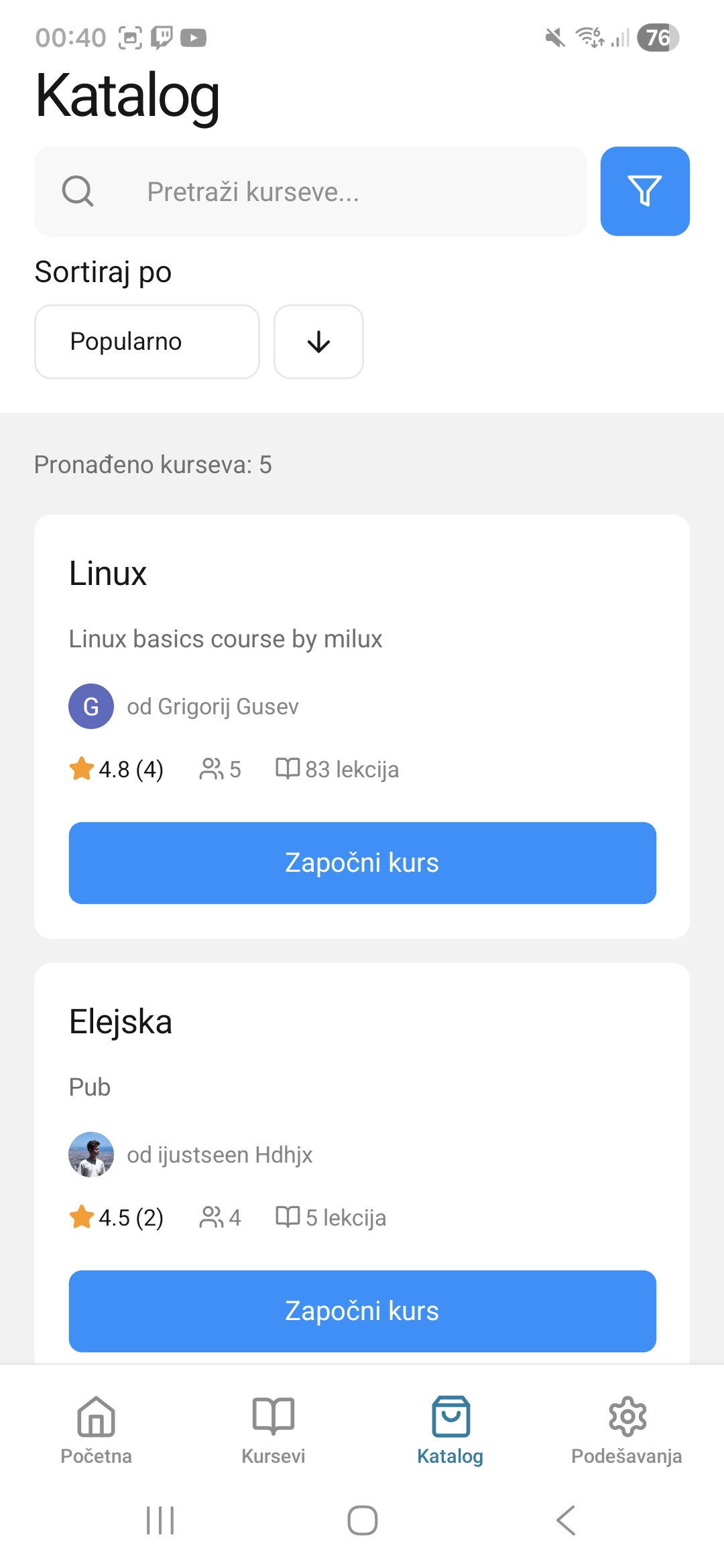Open recent apps from the navigation bar
This screenshot has height=1568, width=724.
(x=160, y=1520)
